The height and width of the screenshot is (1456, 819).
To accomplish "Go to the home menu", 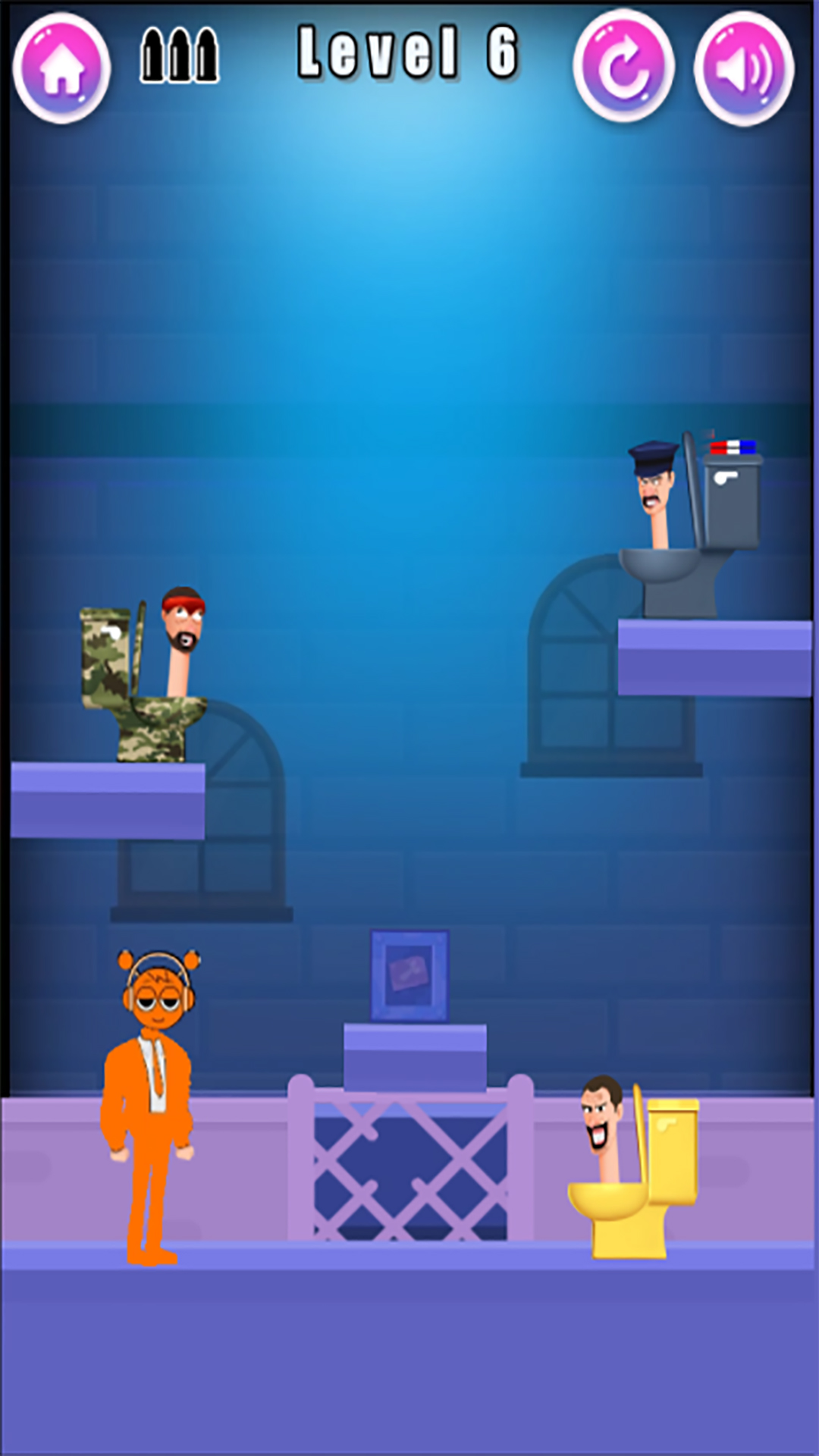I will point(62,67).
